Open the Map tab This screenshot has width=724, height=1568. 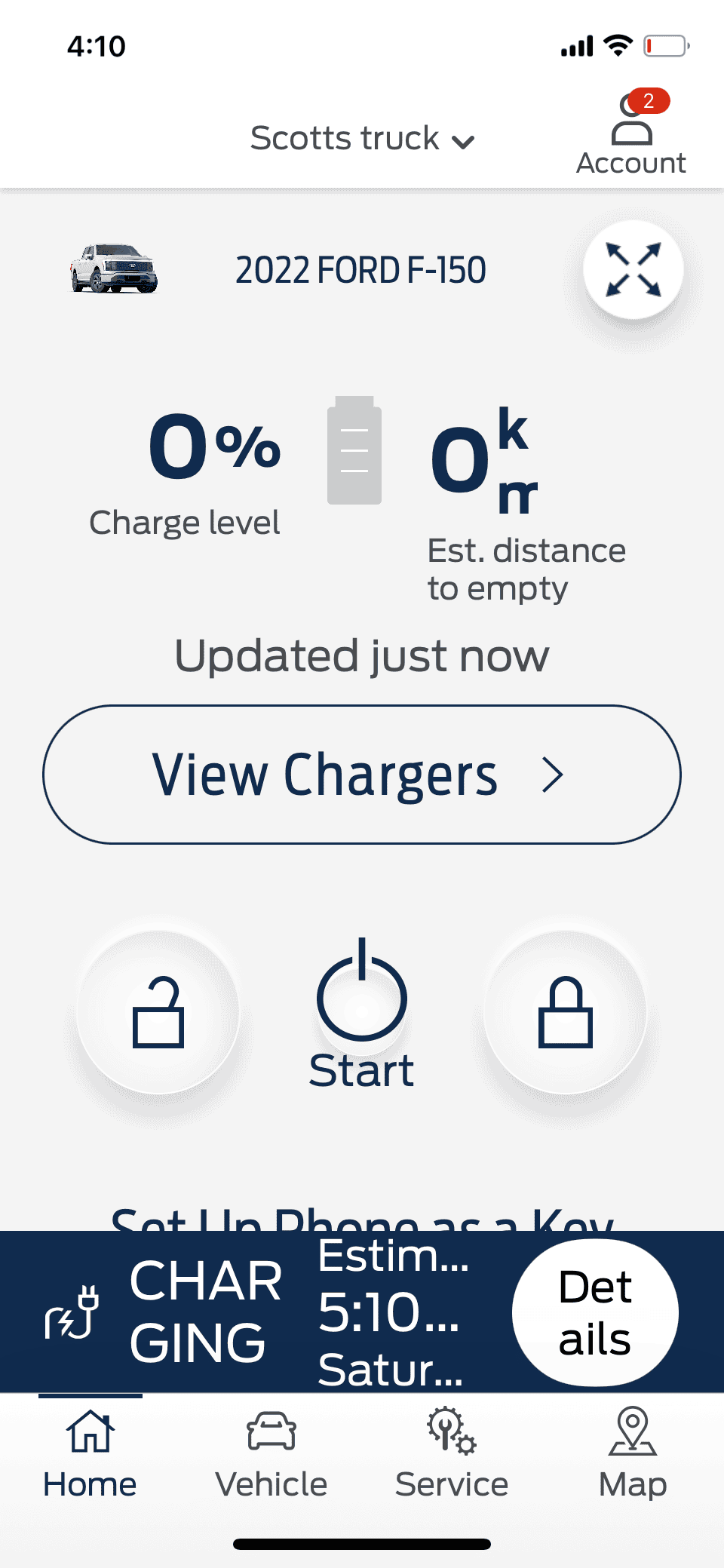point(633,1453)
